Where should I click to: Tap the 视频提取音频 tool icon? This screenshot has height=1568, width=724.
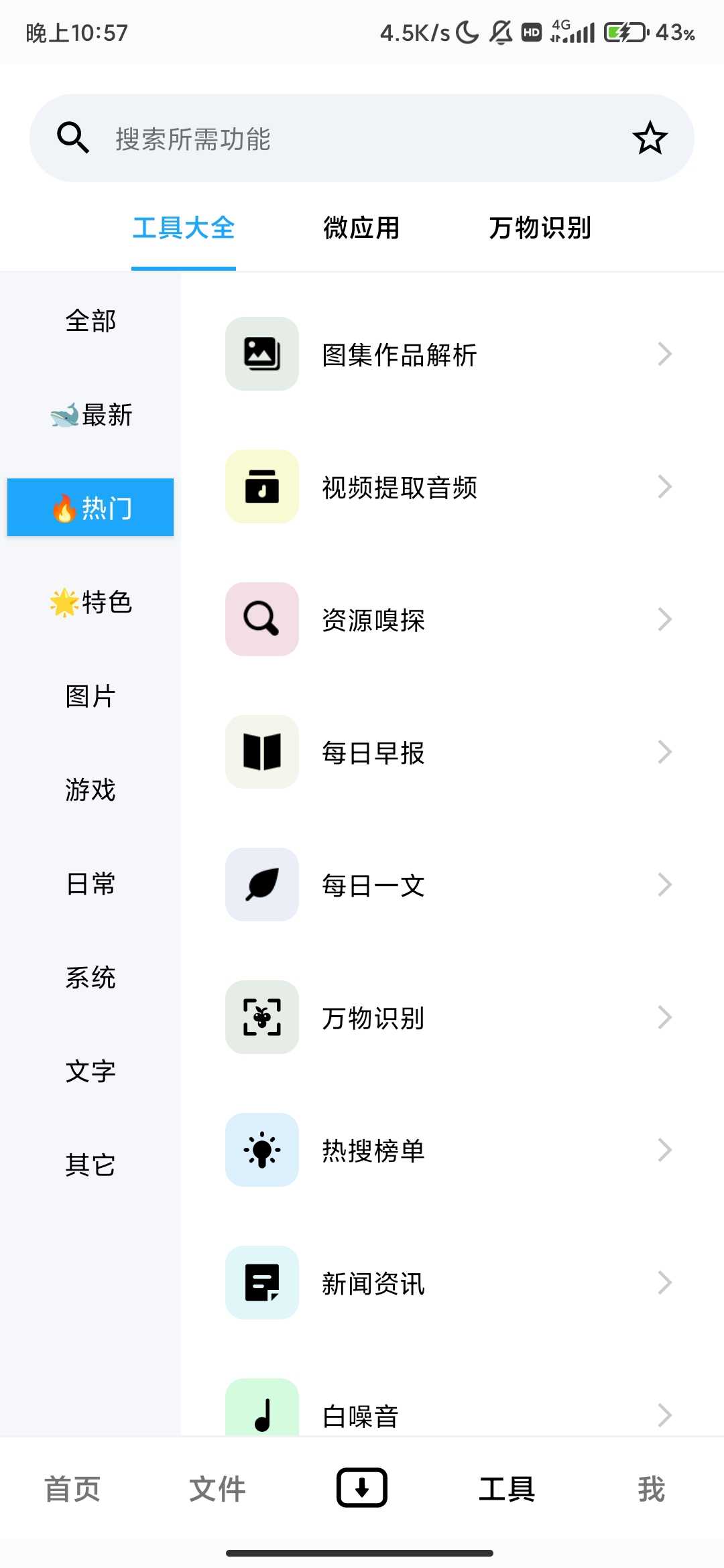(261, 486)
